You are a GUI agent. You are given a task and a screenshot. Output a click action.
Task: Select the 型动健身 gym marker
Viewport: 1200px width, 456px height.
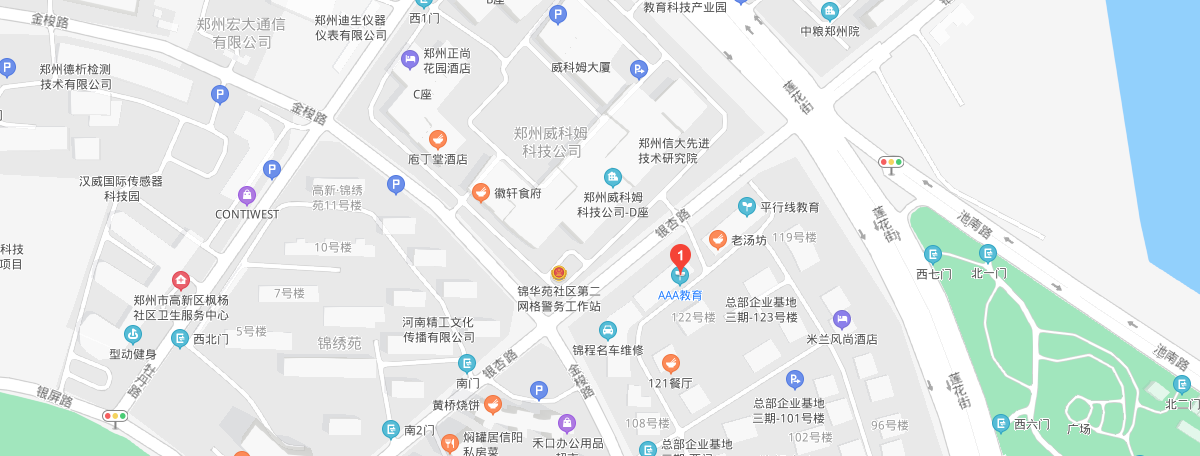pyautogui.click(x=132, y=335)
